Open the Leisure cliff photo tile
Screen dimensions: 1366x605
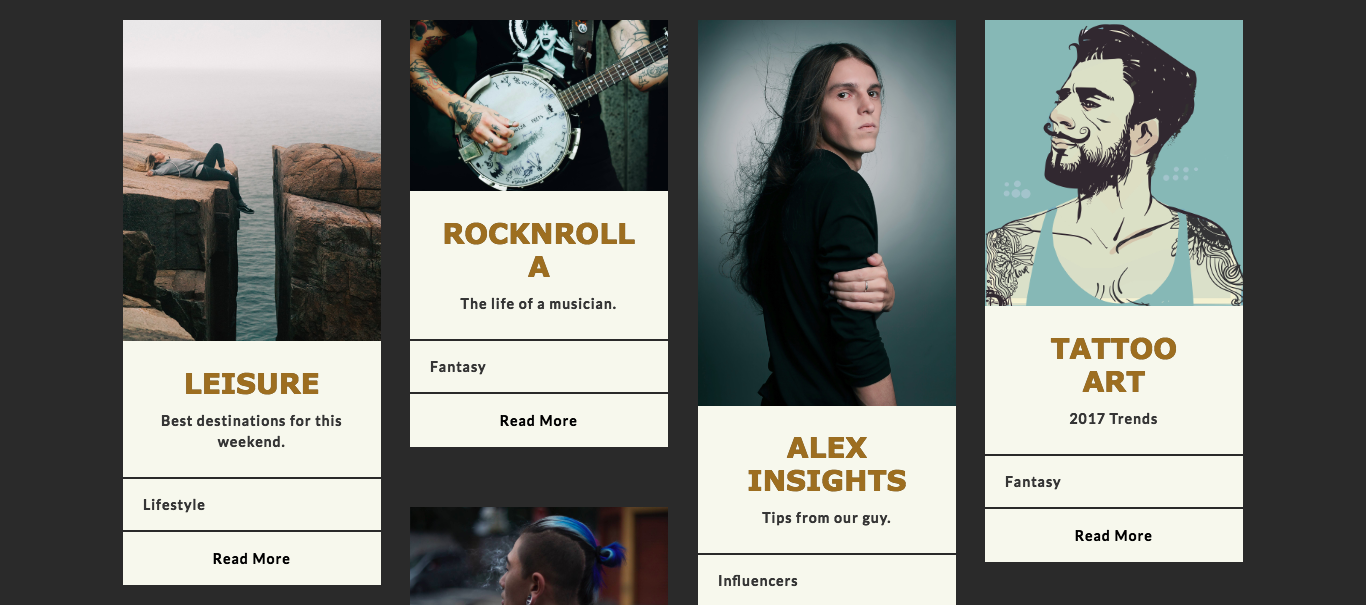click(x=251, y=180)
